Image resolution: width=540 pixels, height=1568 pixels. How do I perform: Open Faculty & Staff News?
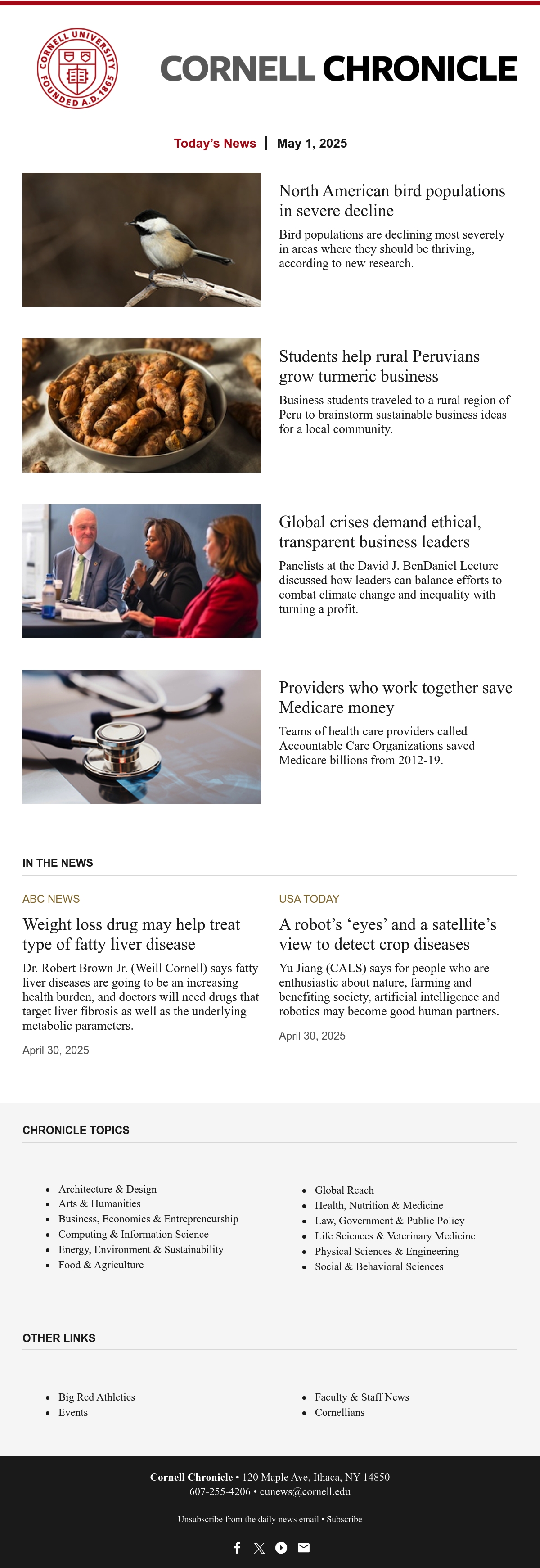pos(362,1397)
